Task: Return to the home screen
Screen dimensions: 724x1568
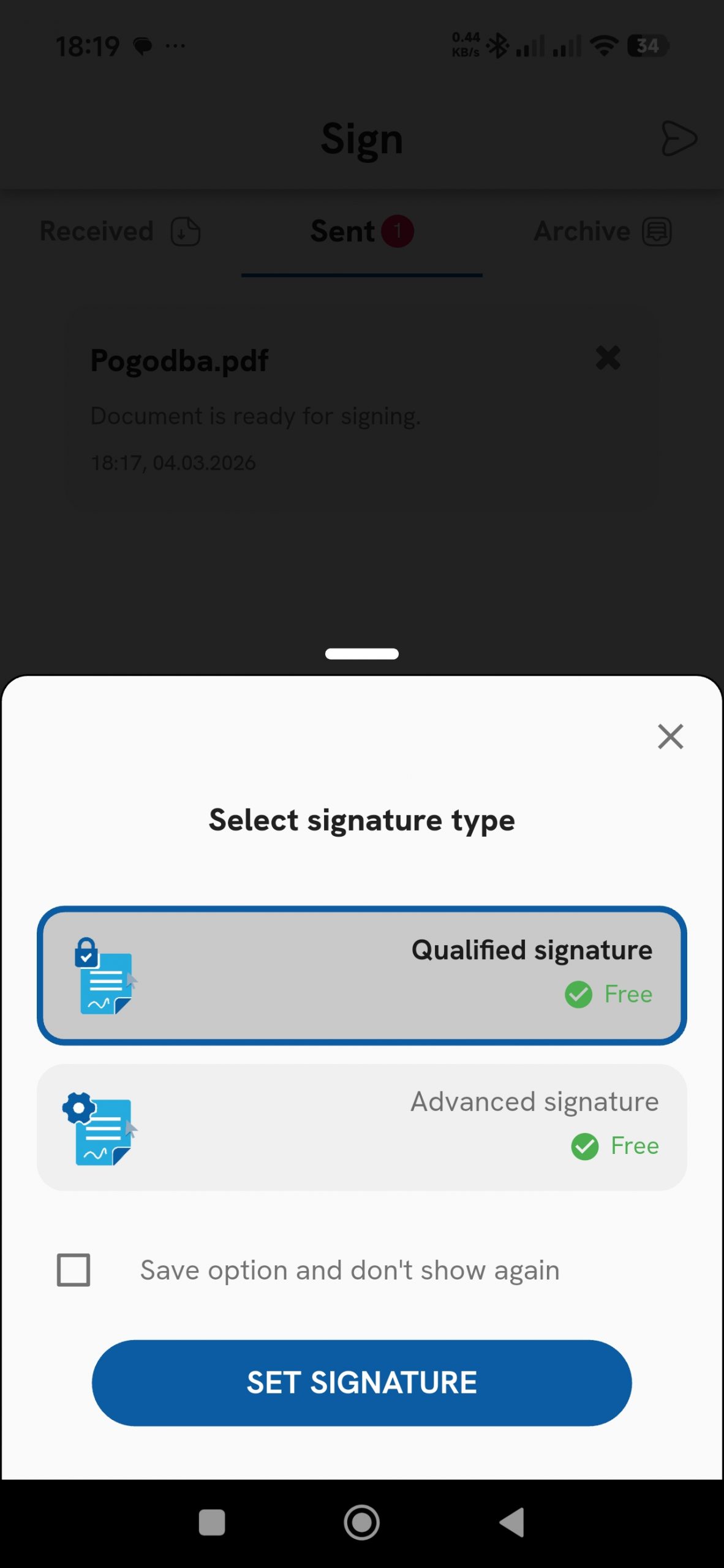Action: tap(361, 1522)
